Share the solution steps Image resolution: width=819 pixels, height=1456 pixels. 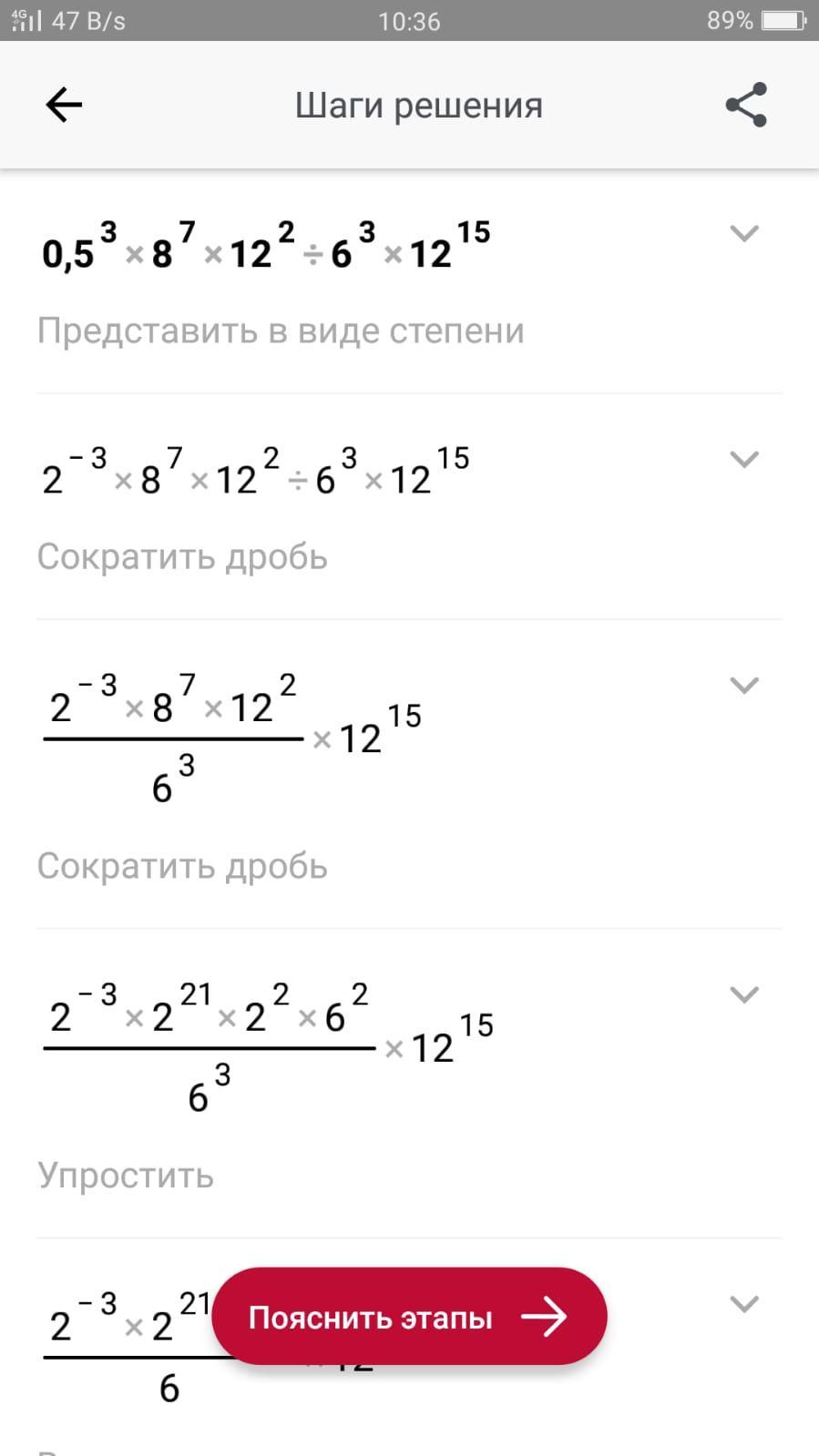click(x=745, y=105)
